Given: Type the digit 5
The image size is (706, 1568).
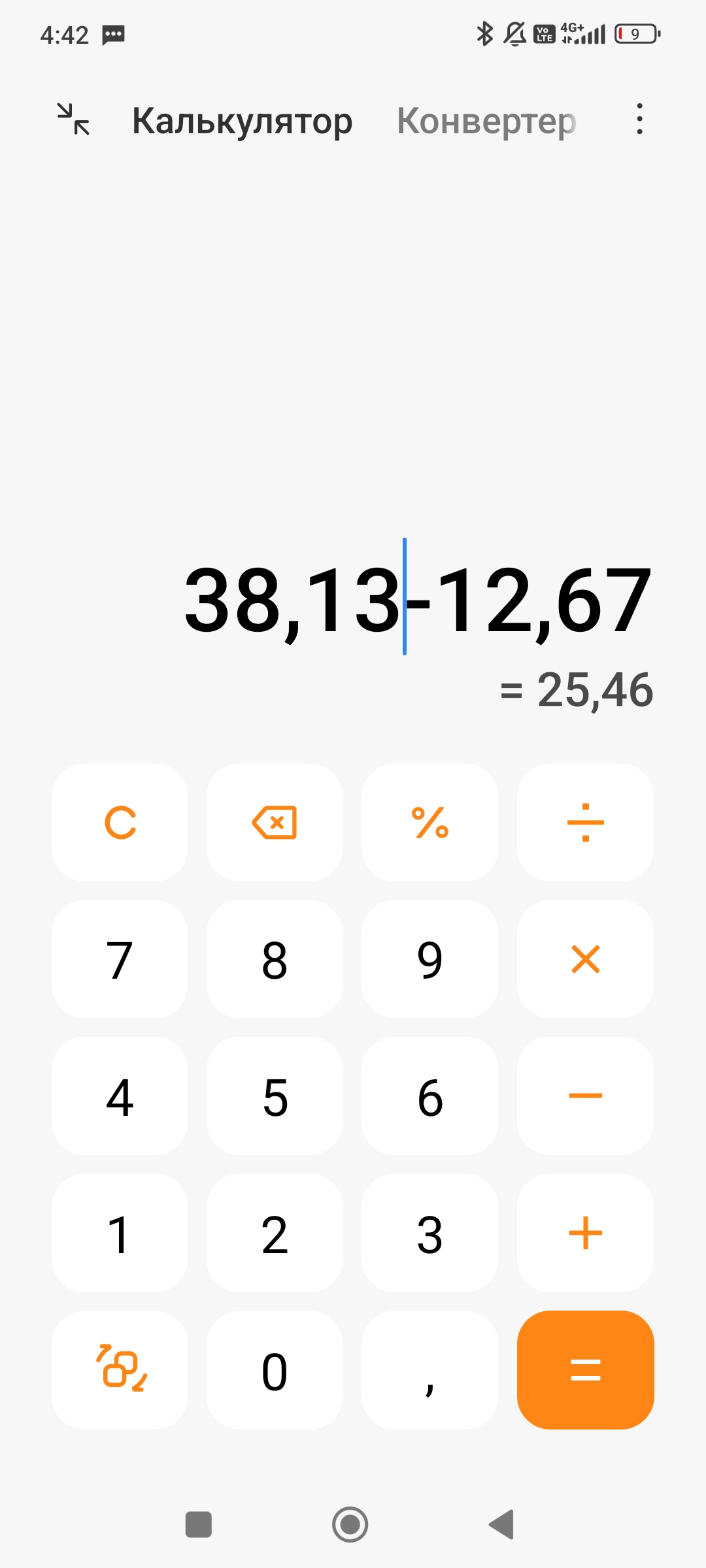Looking at the screenshot, I should [x=275, y=1096].
